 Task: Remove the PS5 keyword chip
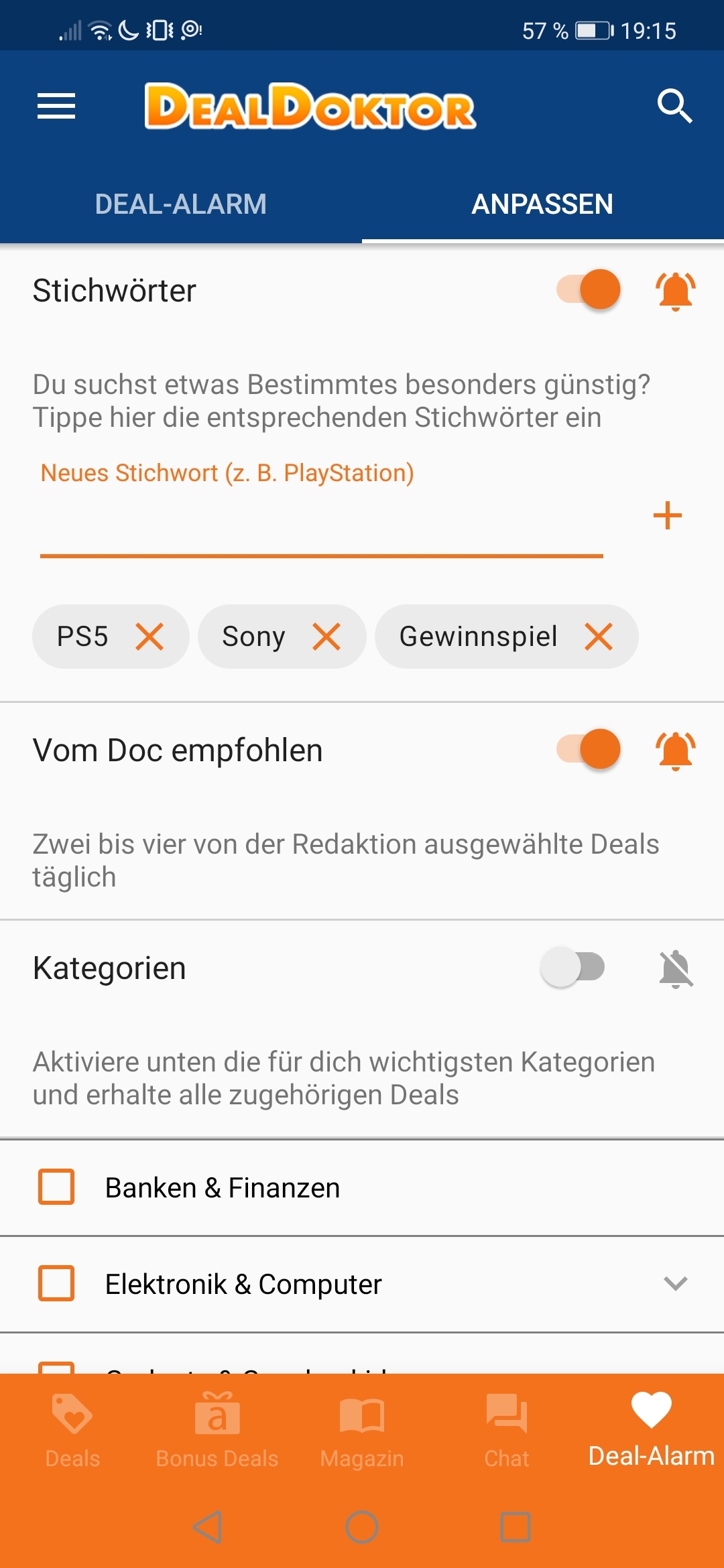(x=149, y=637)
